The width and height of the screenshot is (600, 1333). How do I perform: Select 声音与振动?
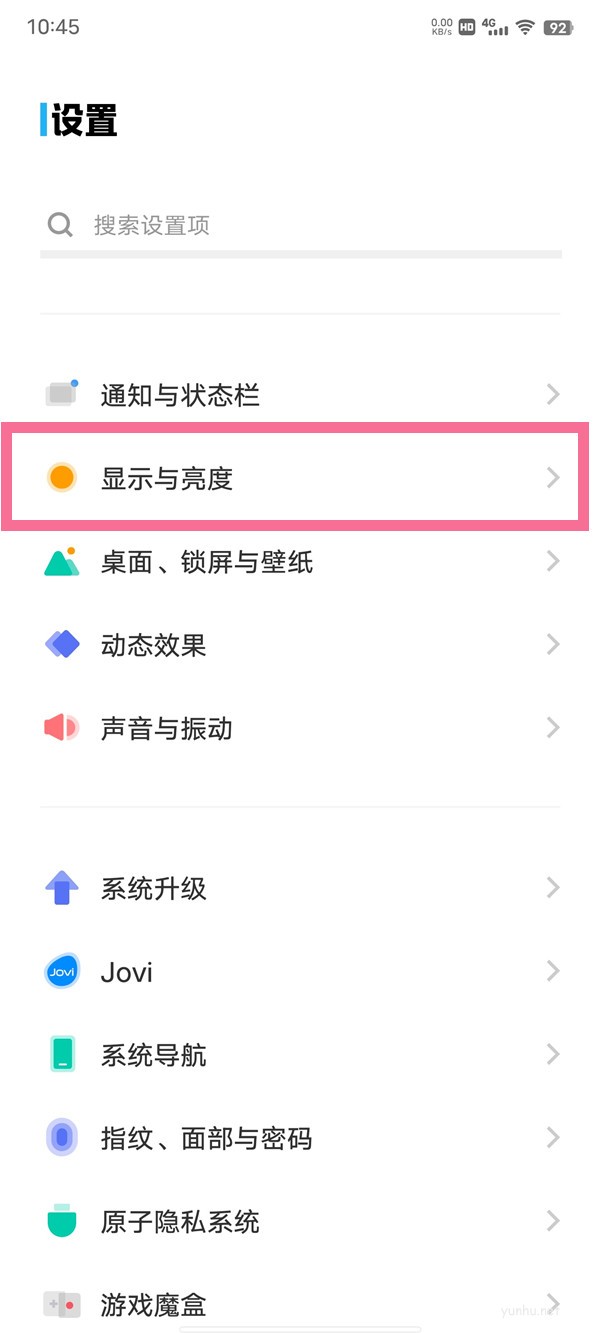300,728
